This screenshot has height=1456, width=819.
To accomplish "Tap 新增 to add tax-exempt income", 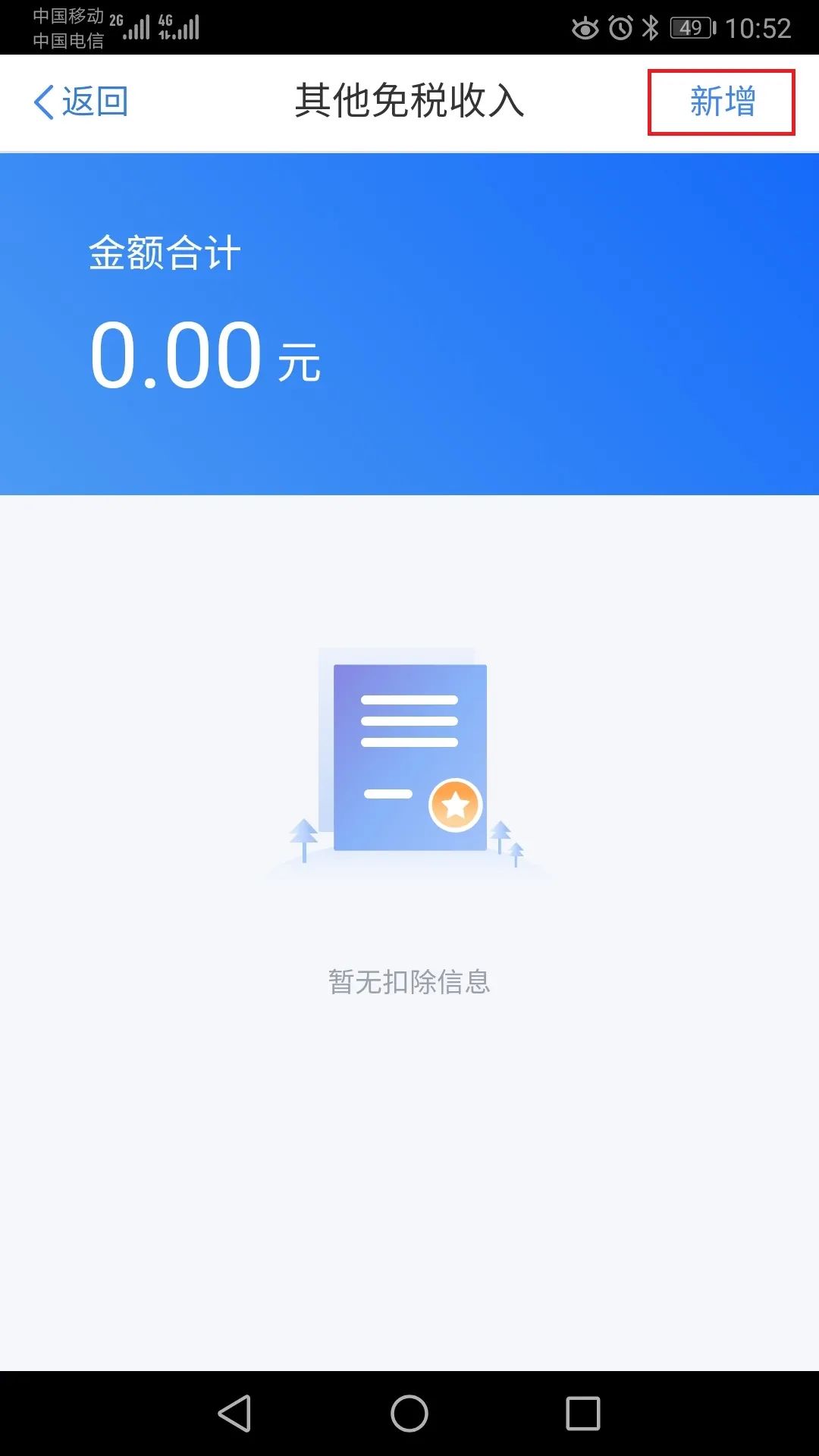I will pyautogui.click(x=722, y=102).
